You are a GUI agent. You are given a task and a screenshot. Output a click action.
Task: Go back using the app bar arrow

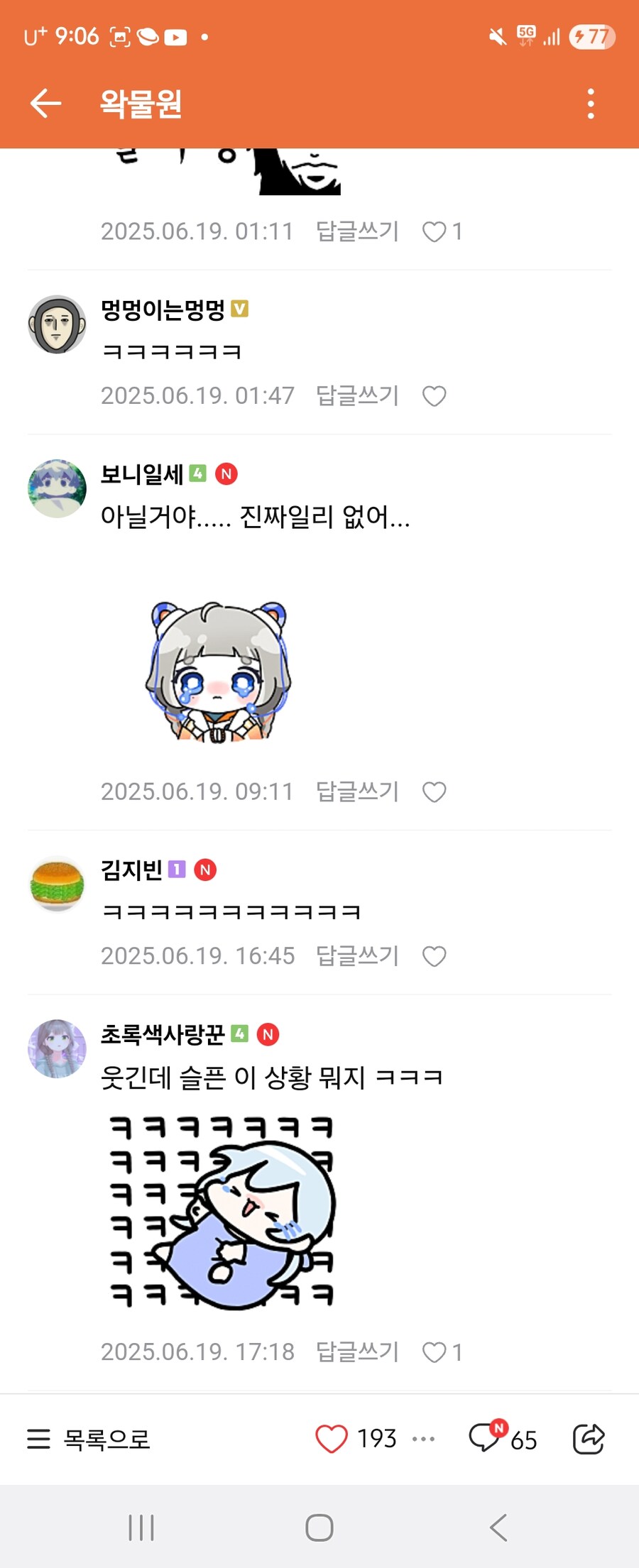(x=45, y=104)
